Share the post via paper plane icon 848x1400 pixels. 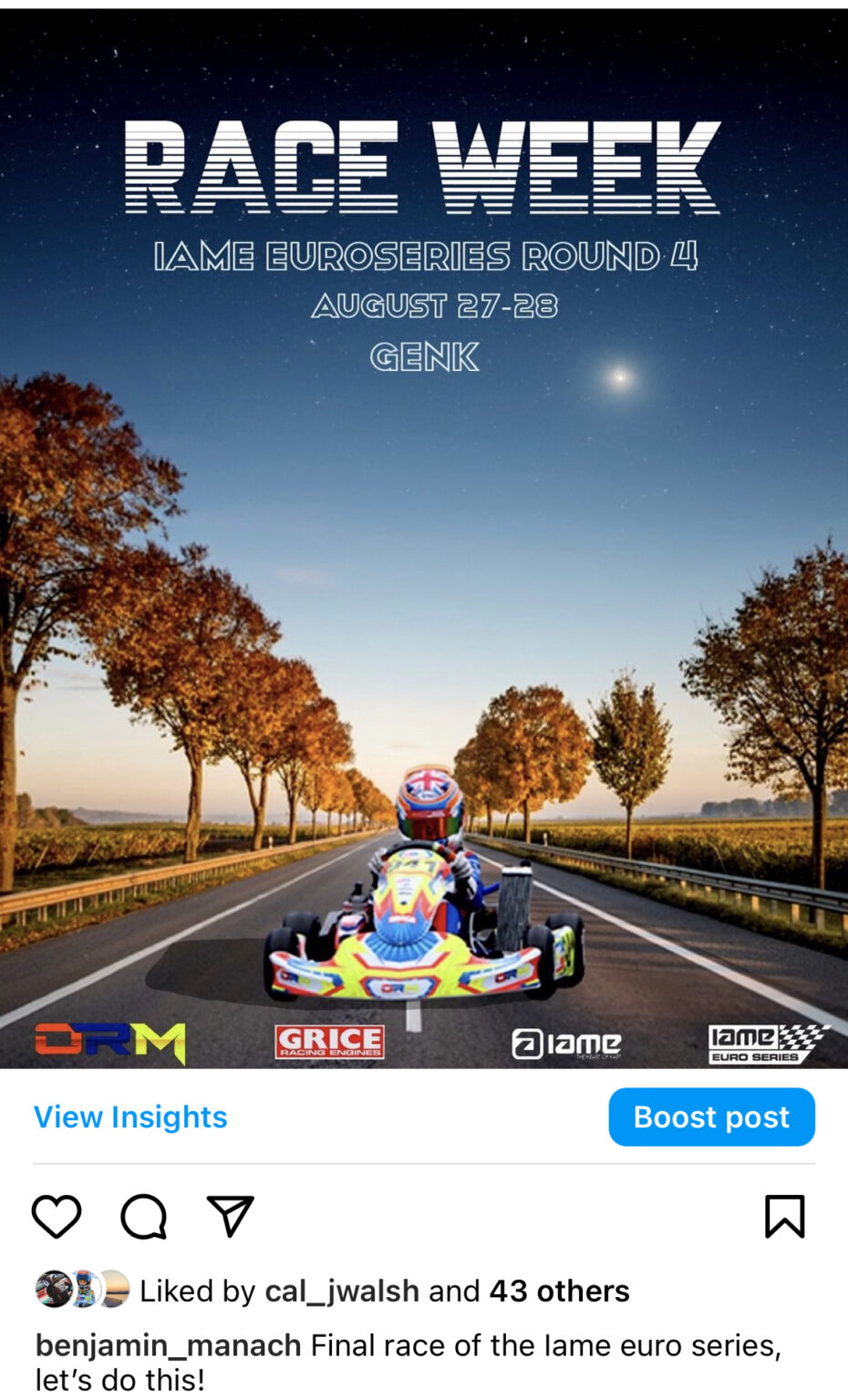pos(230,1217)
